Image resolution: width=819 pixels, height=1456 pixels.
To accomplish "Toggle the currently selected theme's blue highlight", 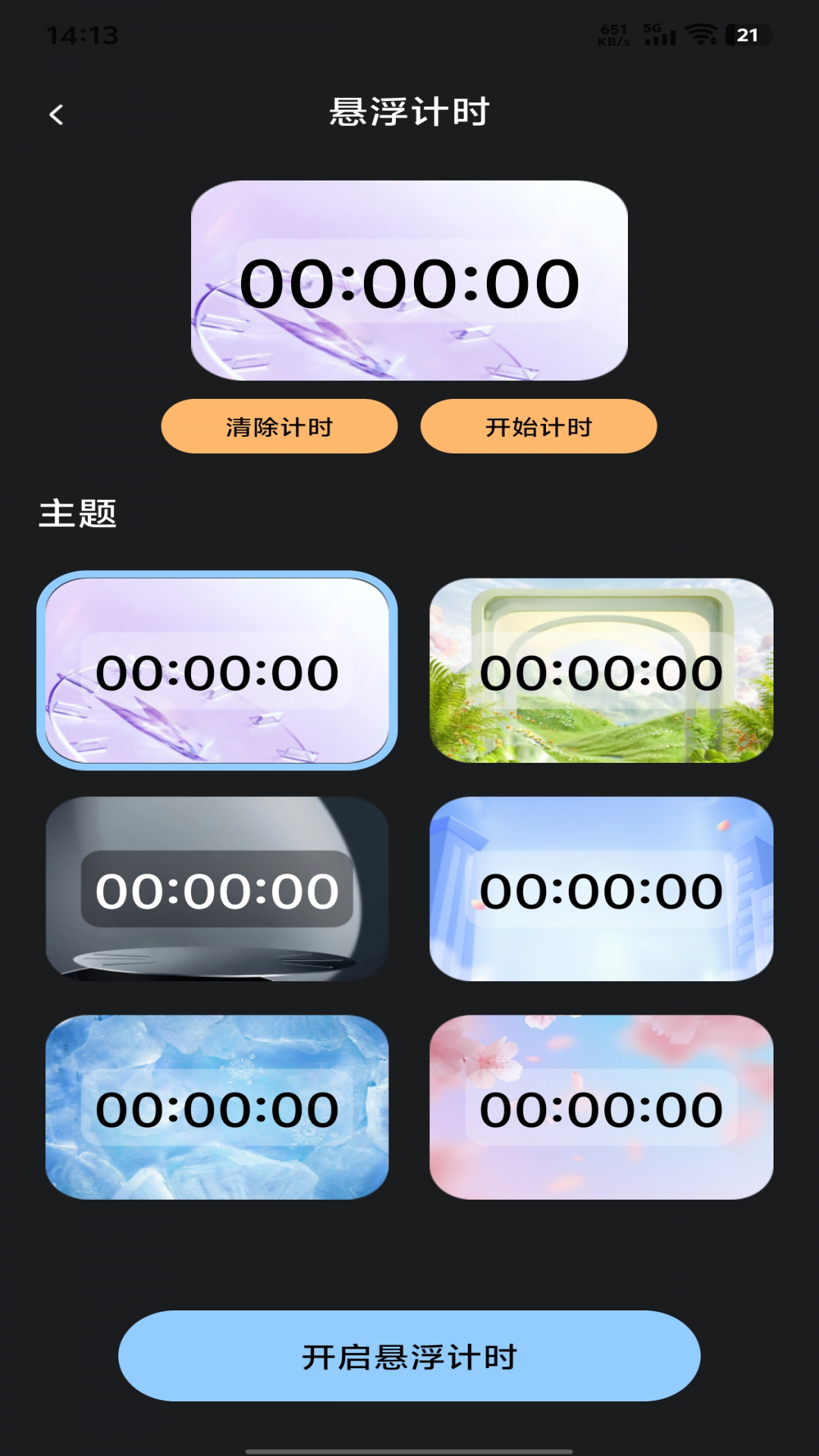I will pyautogui.click(x=219, y=670).
